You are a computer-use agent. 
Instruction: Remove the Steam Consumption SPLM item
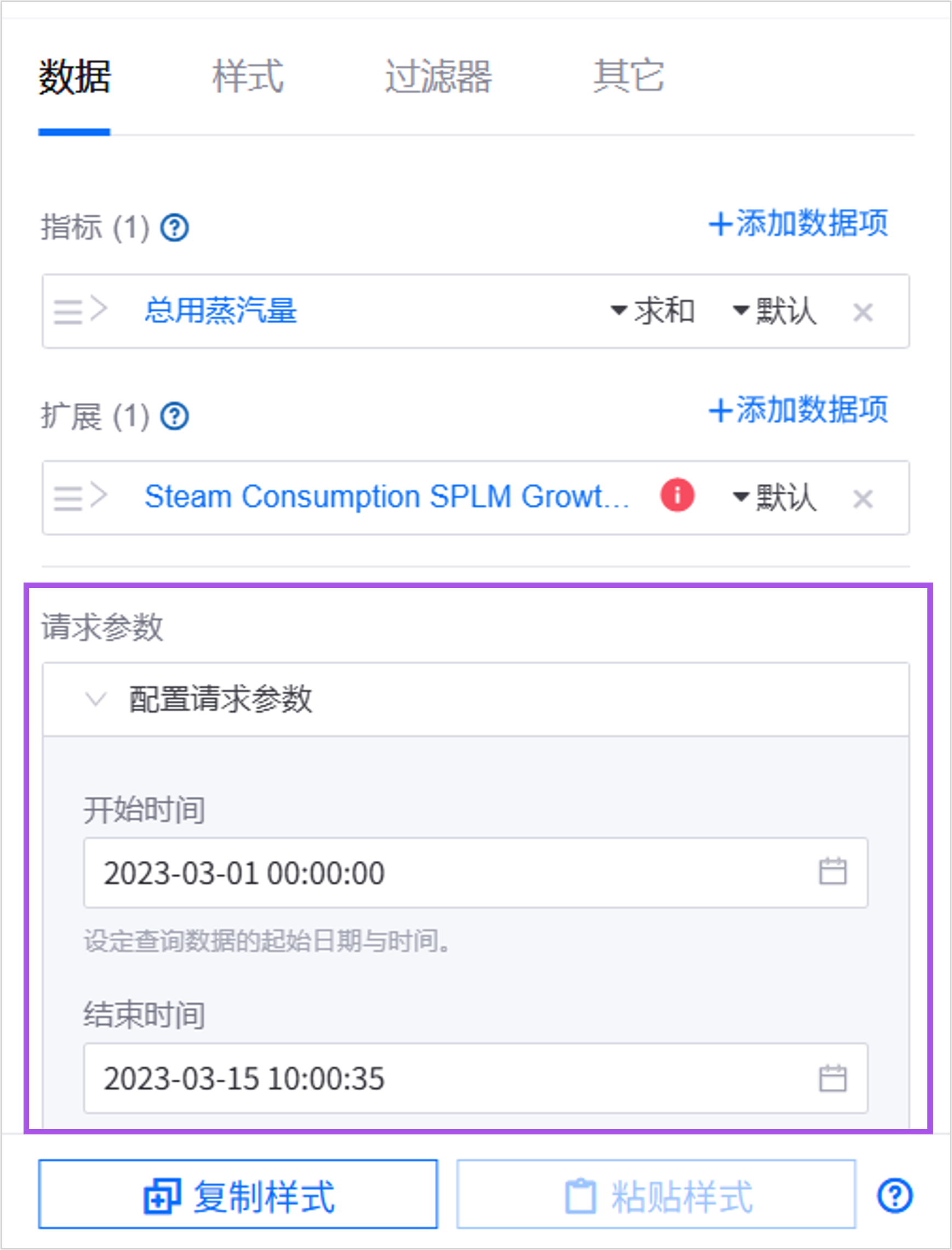tap(863, 499)
